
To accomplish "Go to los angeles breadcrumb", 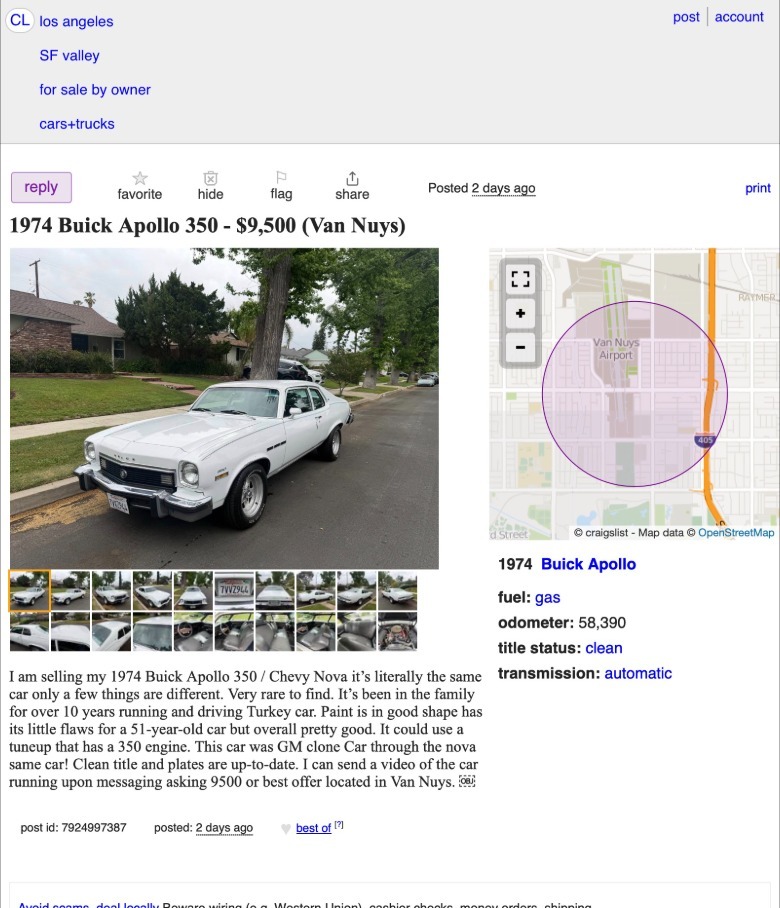I will click(76, 21).
